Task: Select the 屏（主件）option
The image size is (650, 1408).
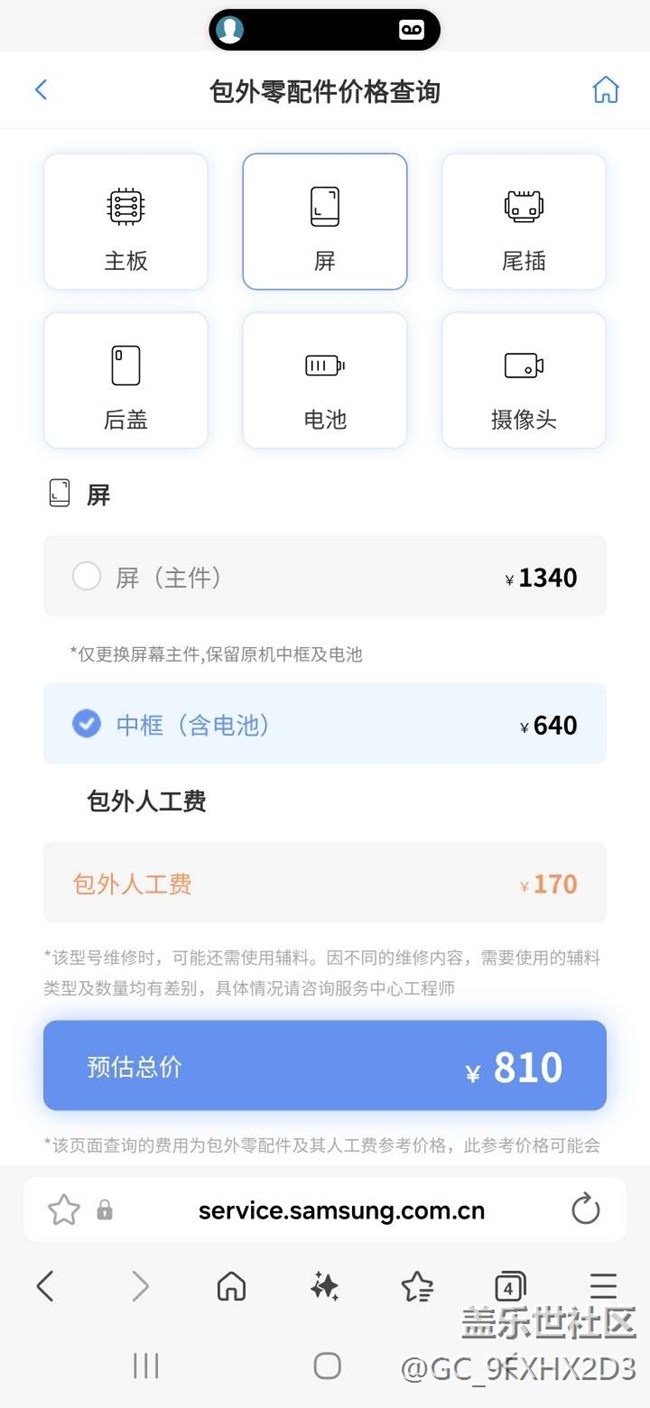Action: (87, 576)
